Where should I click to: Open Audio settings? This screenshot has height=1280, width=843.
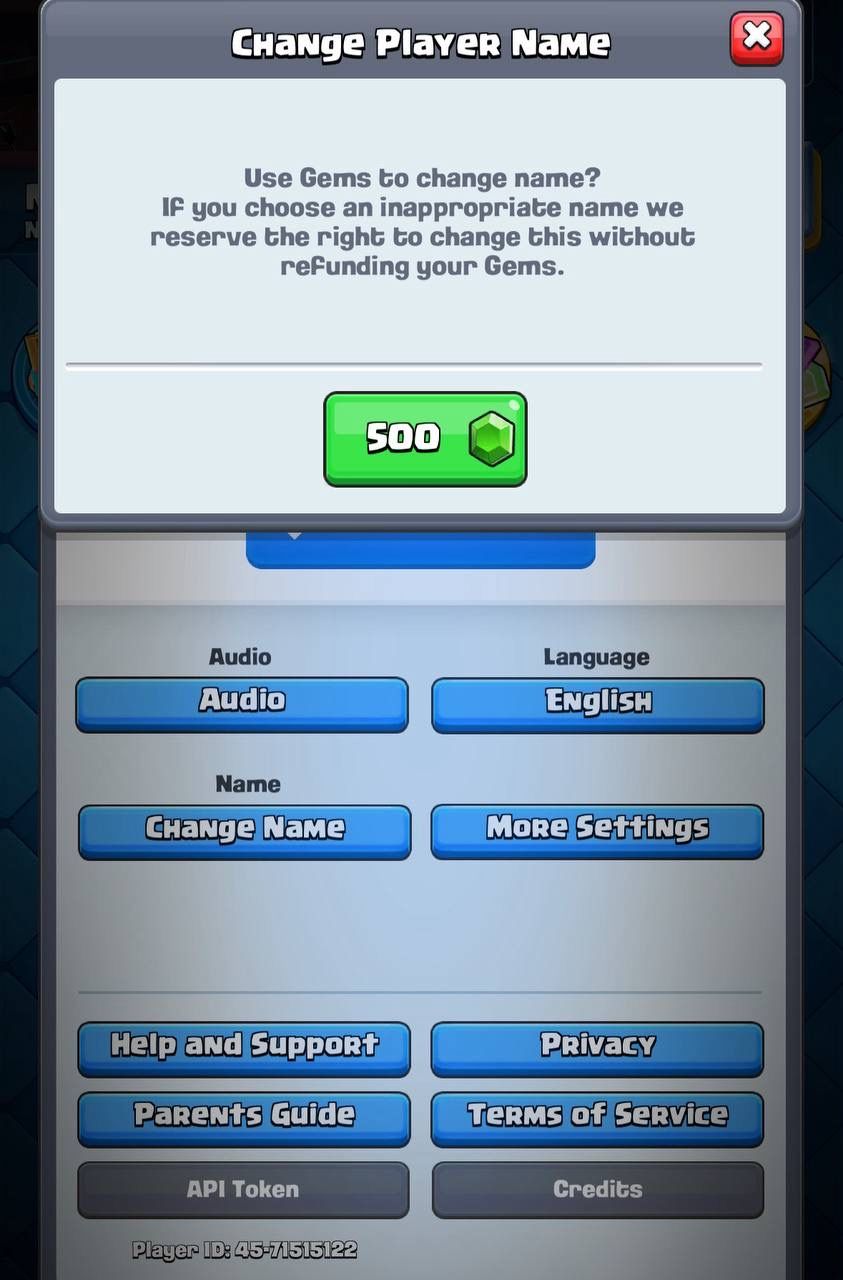tap(242, 703)
